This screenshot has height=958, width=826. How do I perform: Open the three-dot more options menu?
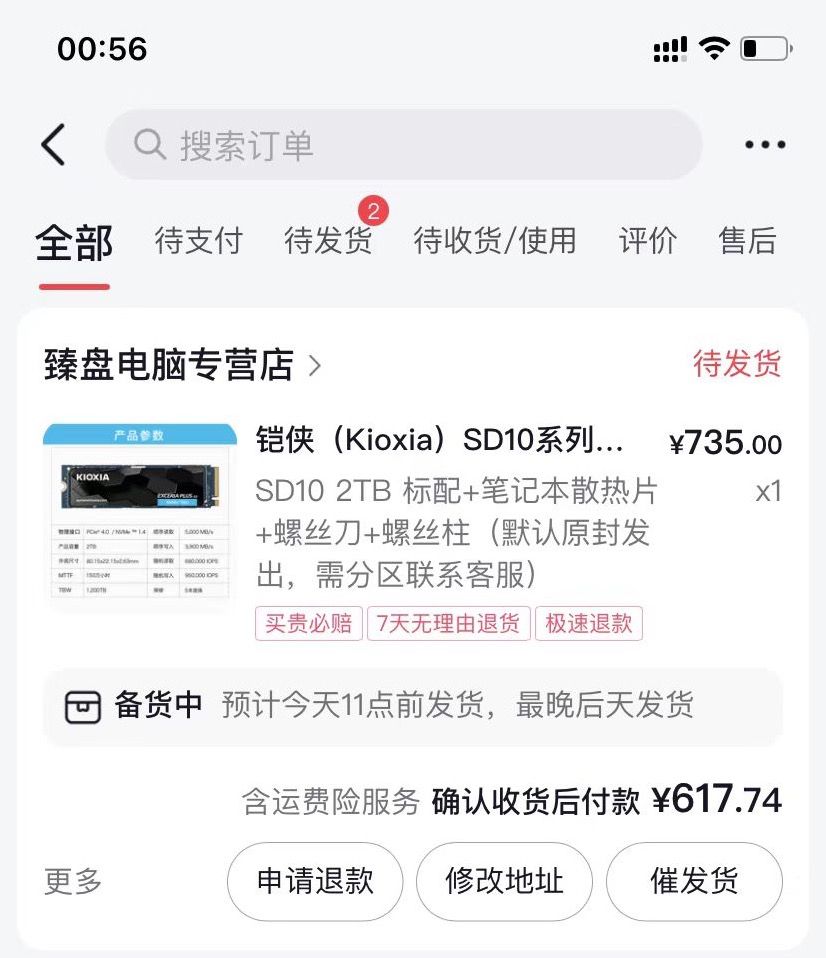[763, 143]
